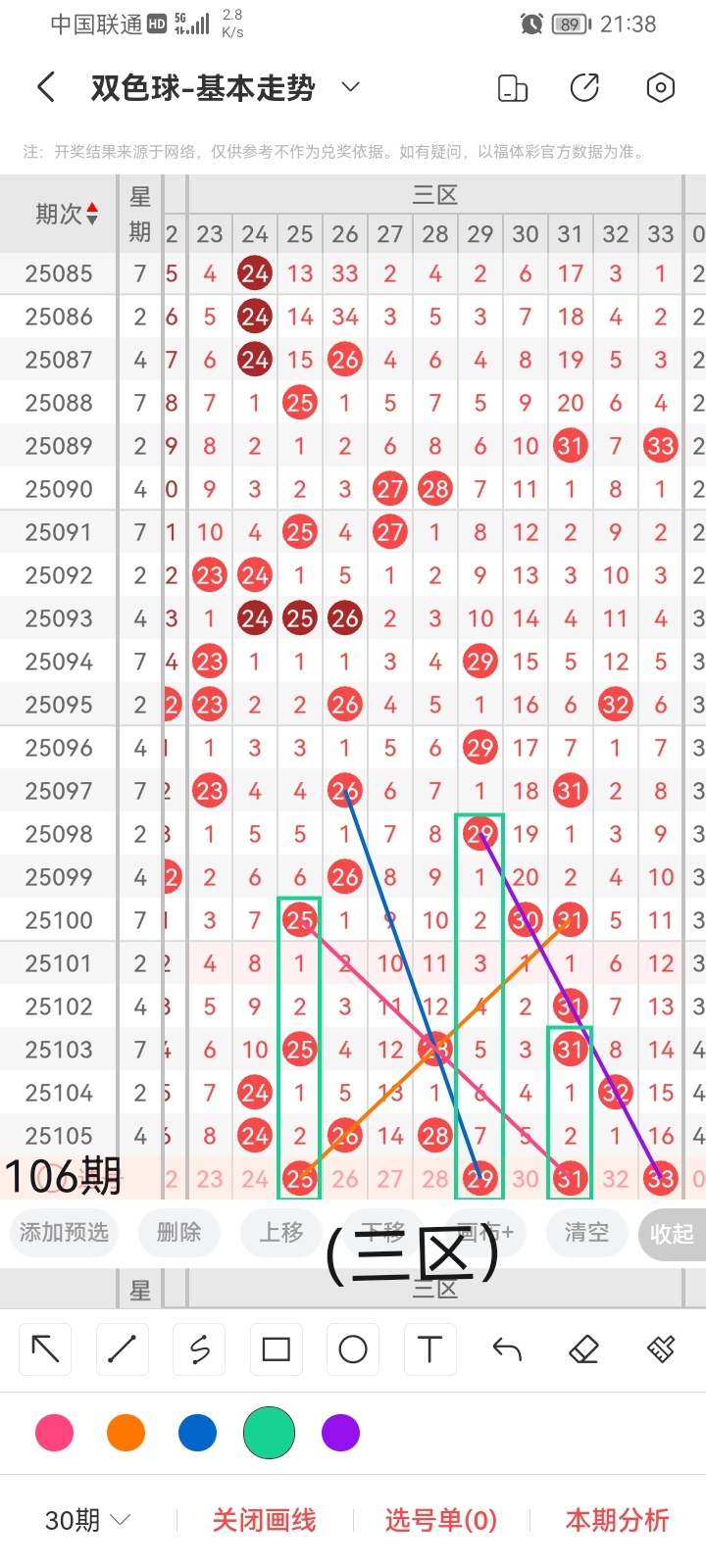
Task: Select the arrow drawing tool
Action: tap(45, 1349)
